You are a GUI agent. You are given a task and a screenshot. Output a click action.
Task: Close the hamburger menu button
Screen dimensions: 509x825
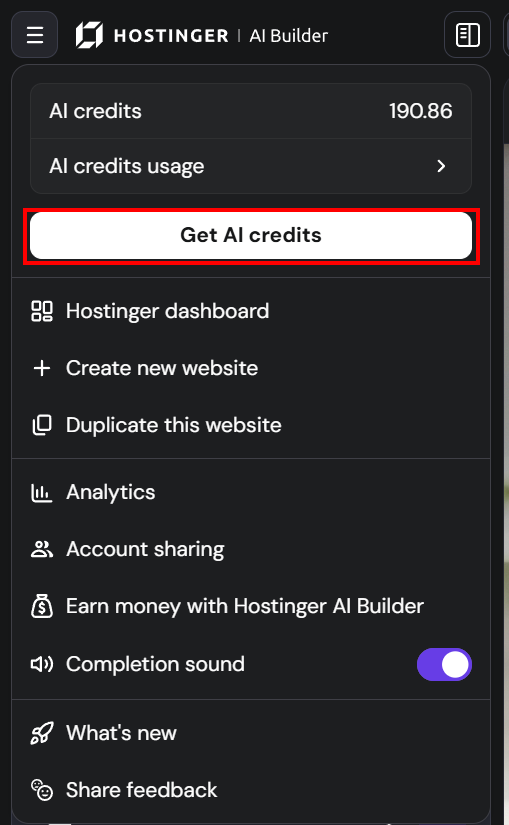(35, 35)
